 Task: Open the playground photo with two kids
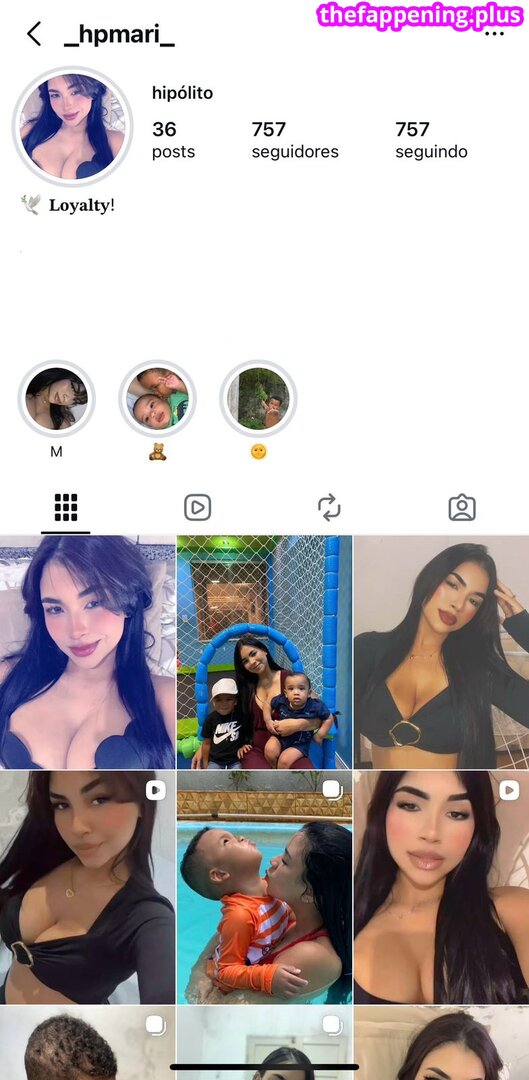tap(264, 652)
